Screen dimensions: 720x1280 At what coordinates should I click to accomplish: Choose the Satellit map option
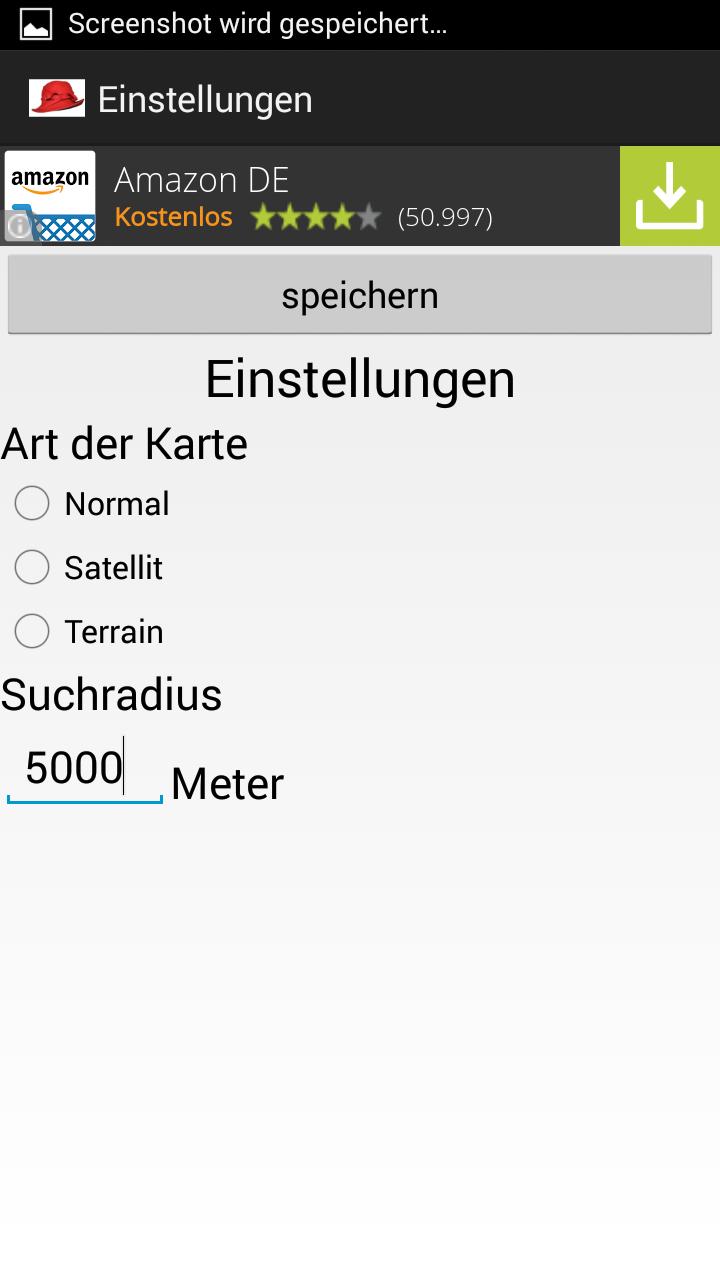tap(33, 567)
